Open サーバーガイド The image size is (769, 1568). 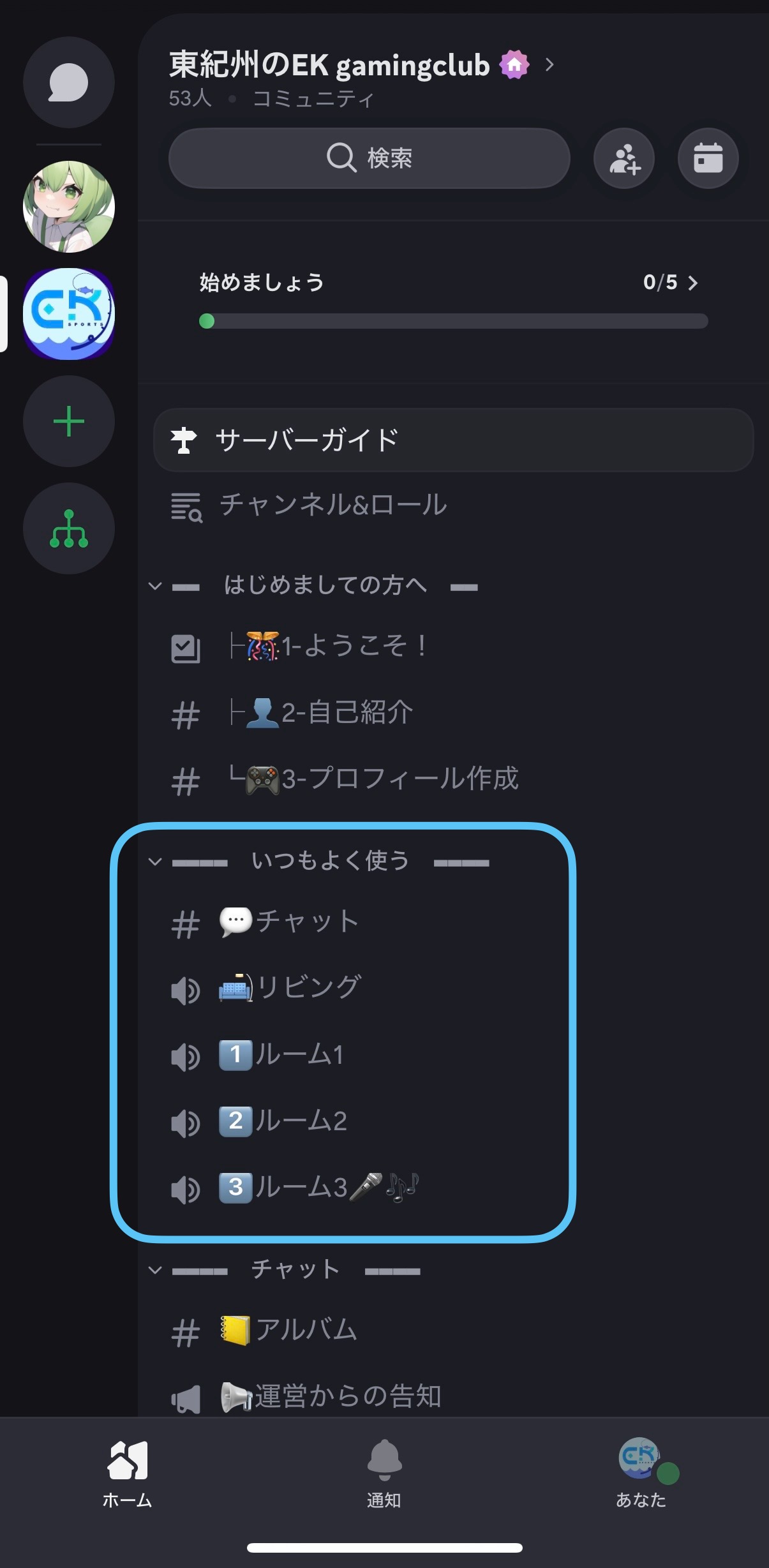pyautogui.click(x=453, y=440)
